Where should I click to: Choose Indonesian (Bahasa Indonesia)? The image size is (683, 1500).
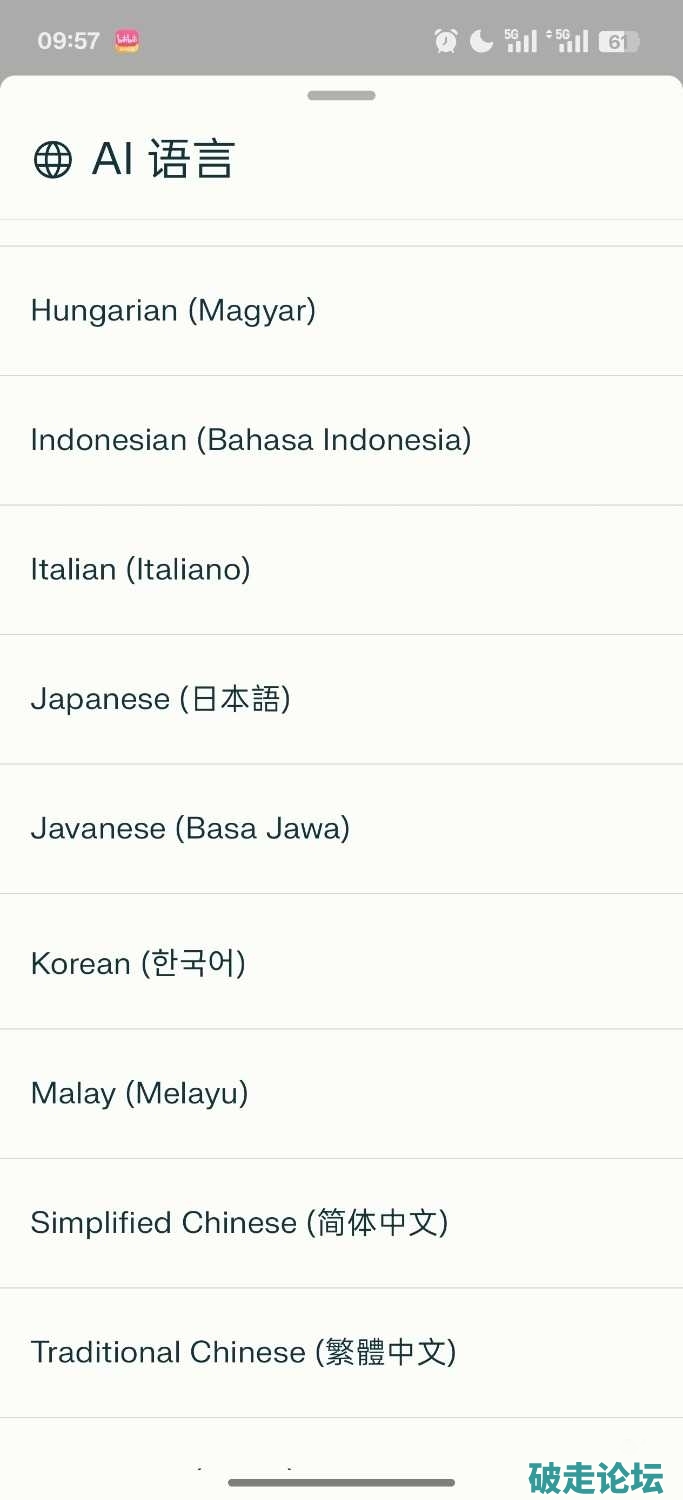pyautogui.click(x=251, y=440)
